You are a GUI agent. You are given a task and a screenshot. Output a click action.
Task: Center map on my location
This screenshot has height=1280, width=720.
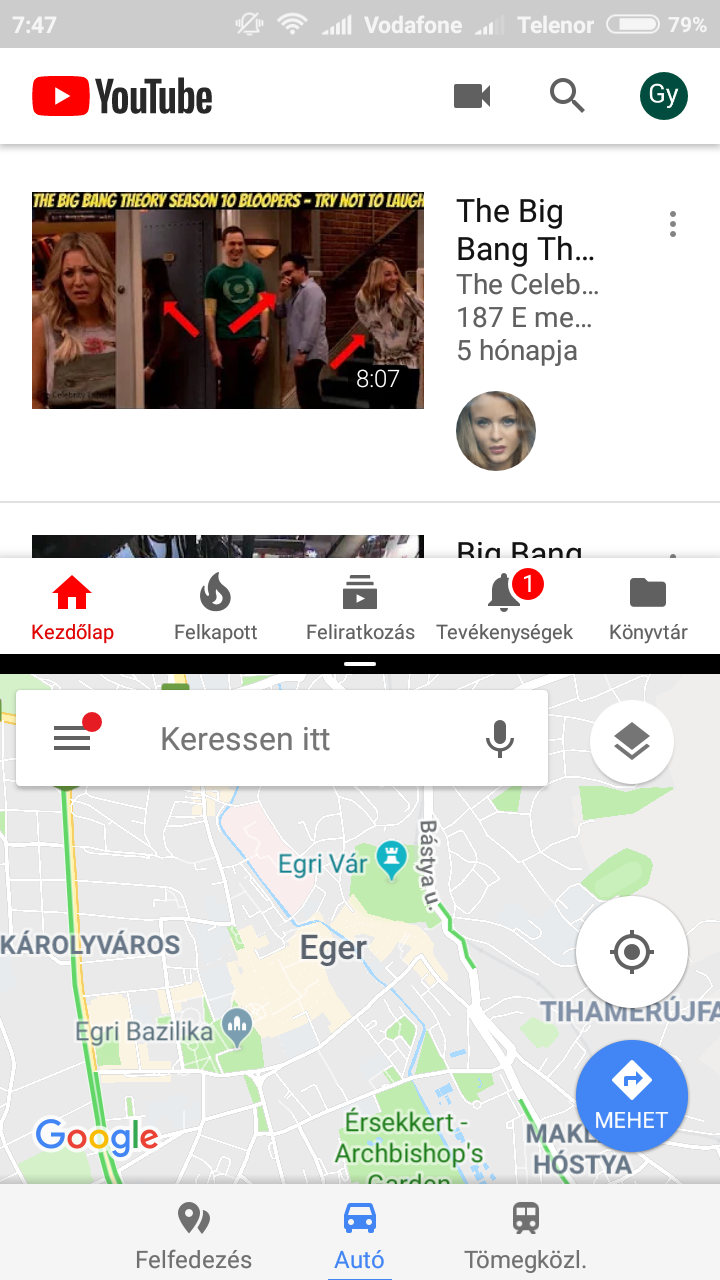(x=632, y=951)
